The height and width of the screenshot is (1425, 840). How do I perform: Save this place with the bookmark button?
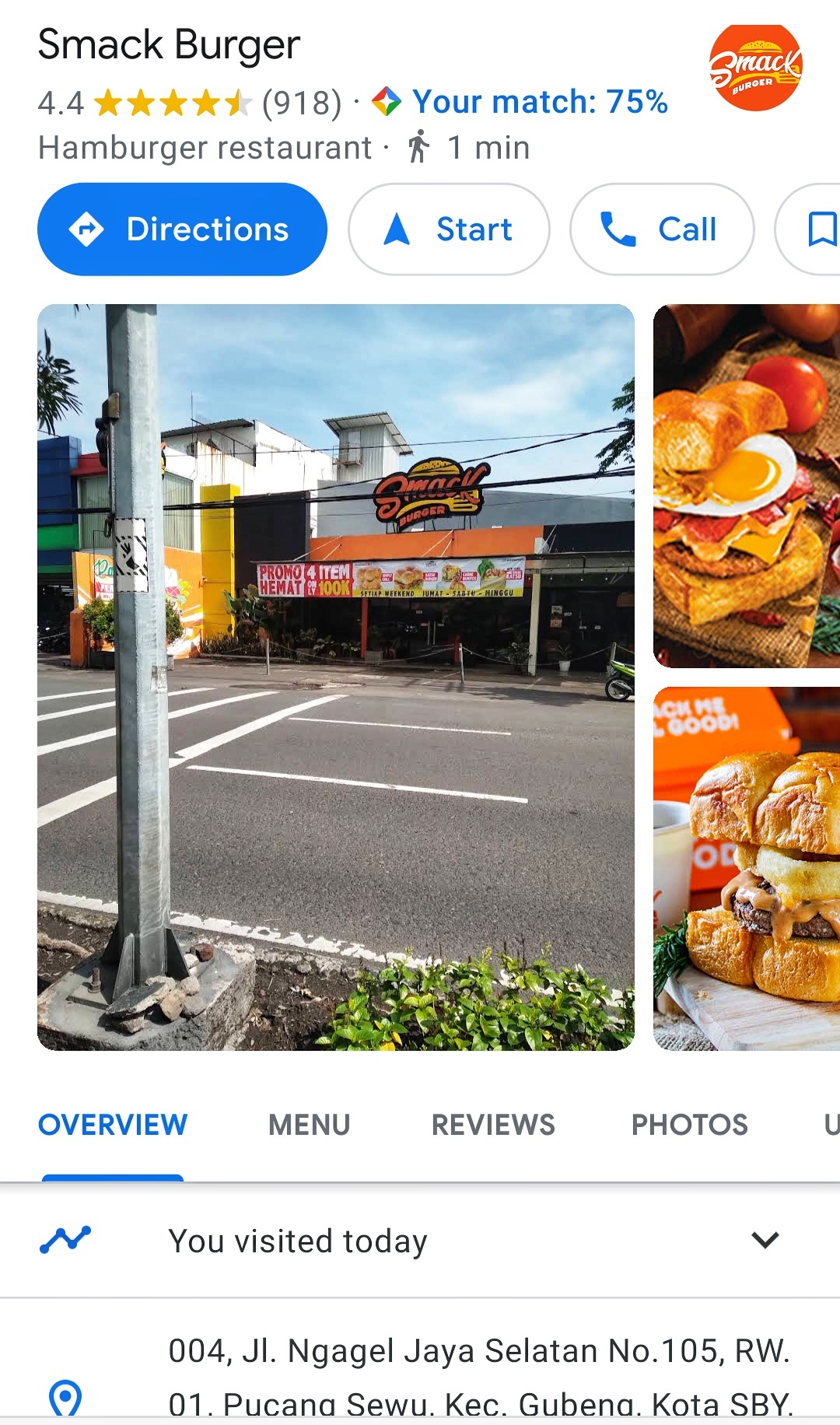coord(809,229)
